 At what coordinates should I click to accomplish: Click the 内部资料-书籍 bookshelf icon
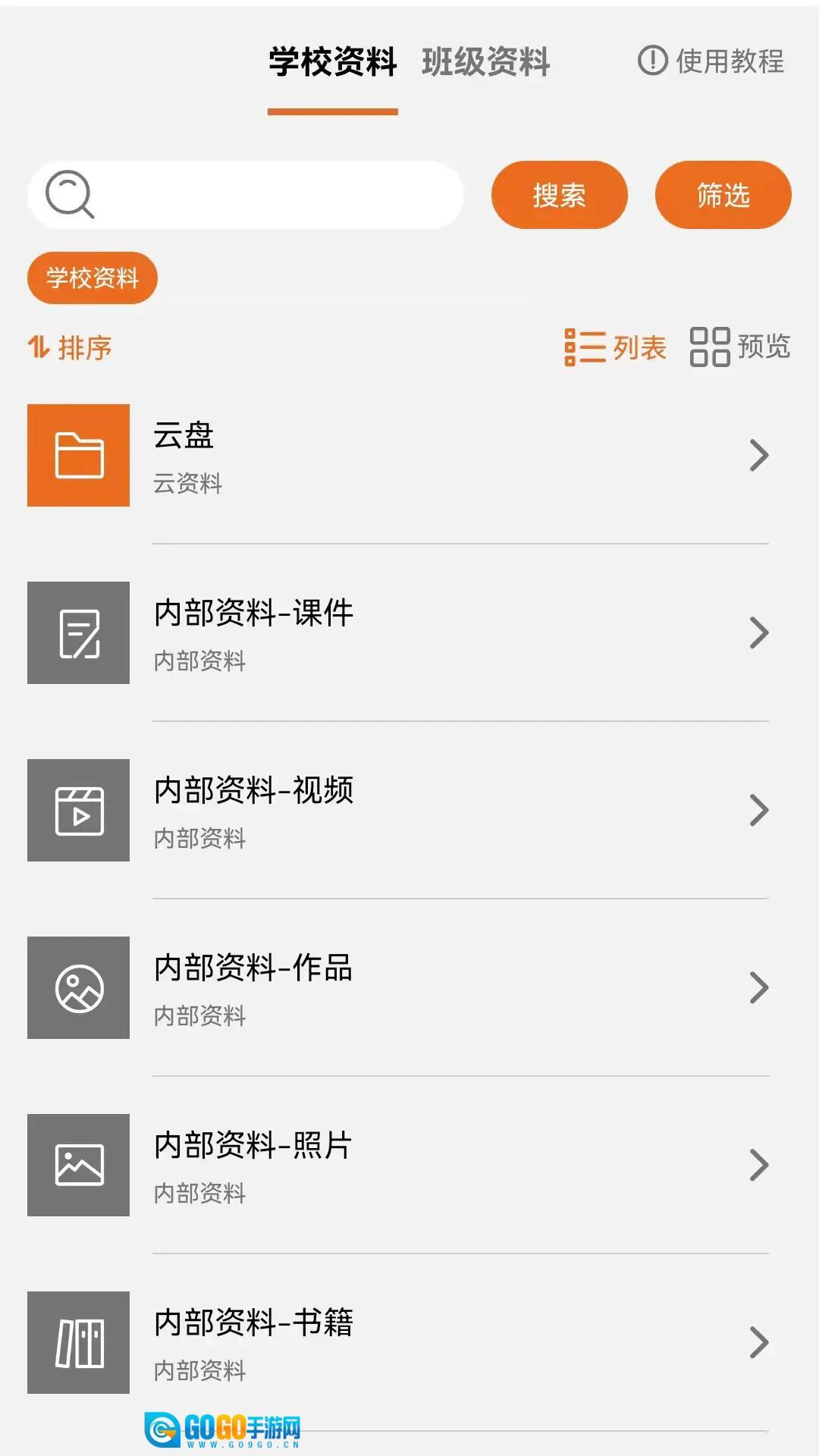[79, 1342]
